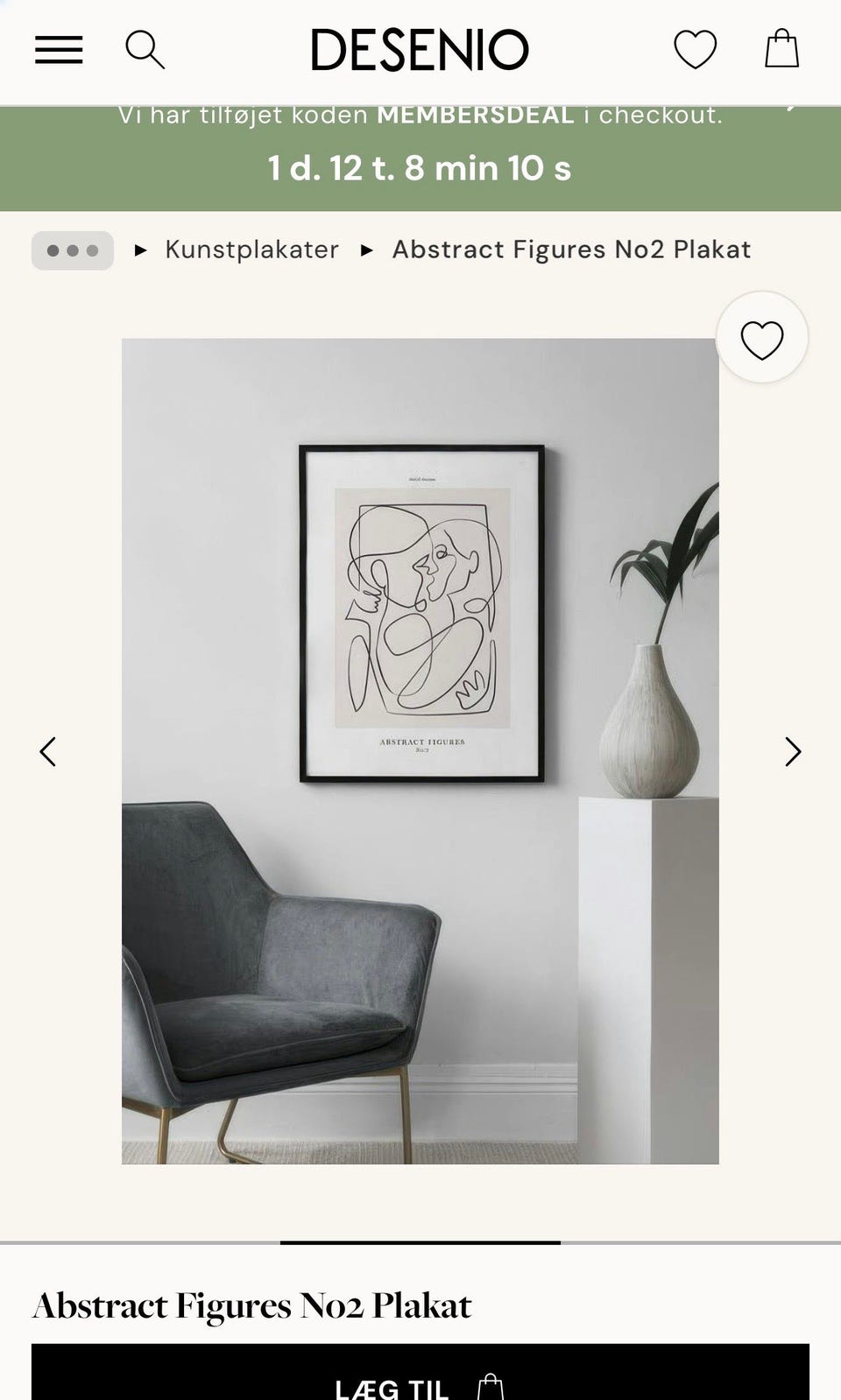Show the previous product image
Viewport: 841px width, 1400px height.
(x=48, y=751)
